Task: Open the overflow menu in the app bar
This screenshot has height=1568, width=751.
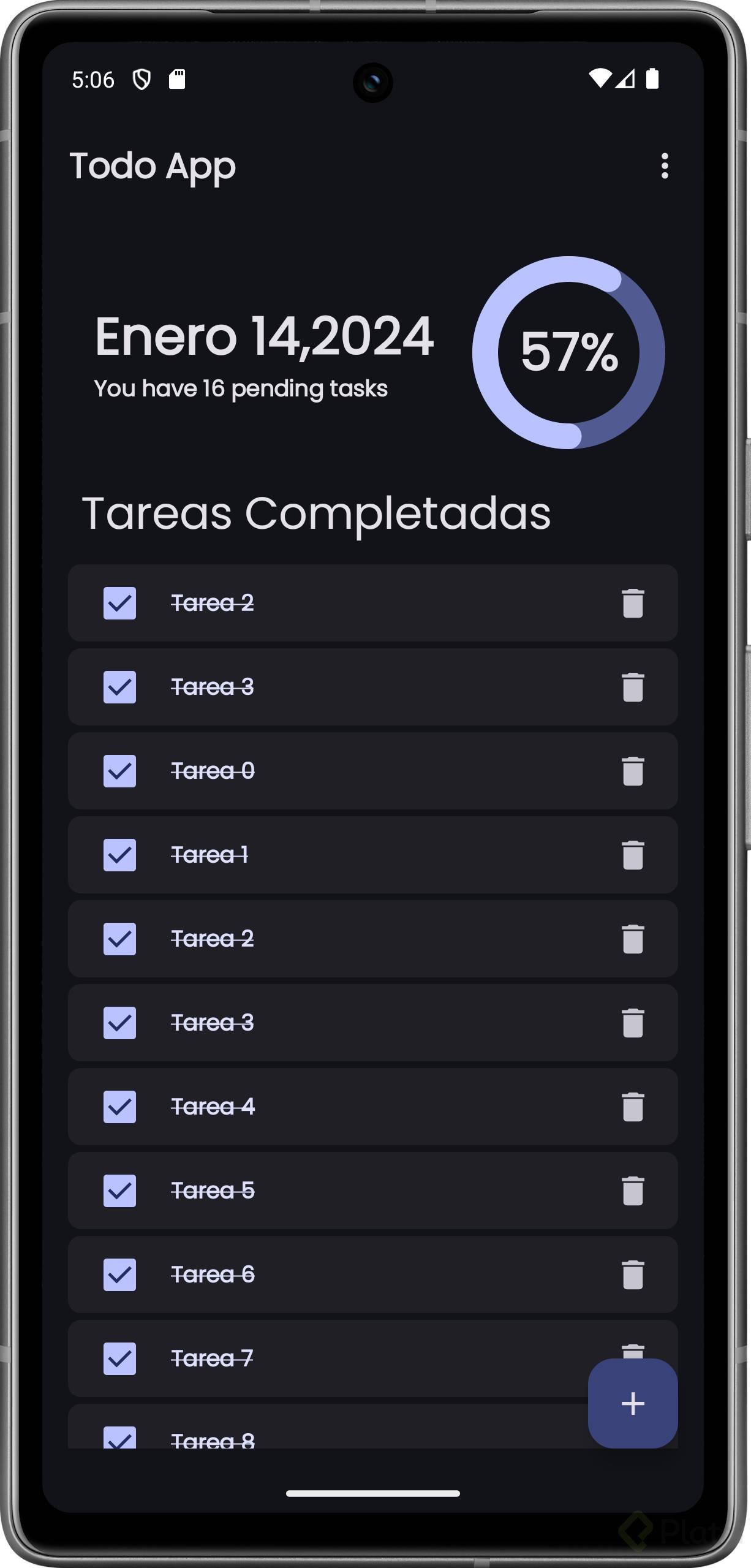Action: (x=665, y=166)
